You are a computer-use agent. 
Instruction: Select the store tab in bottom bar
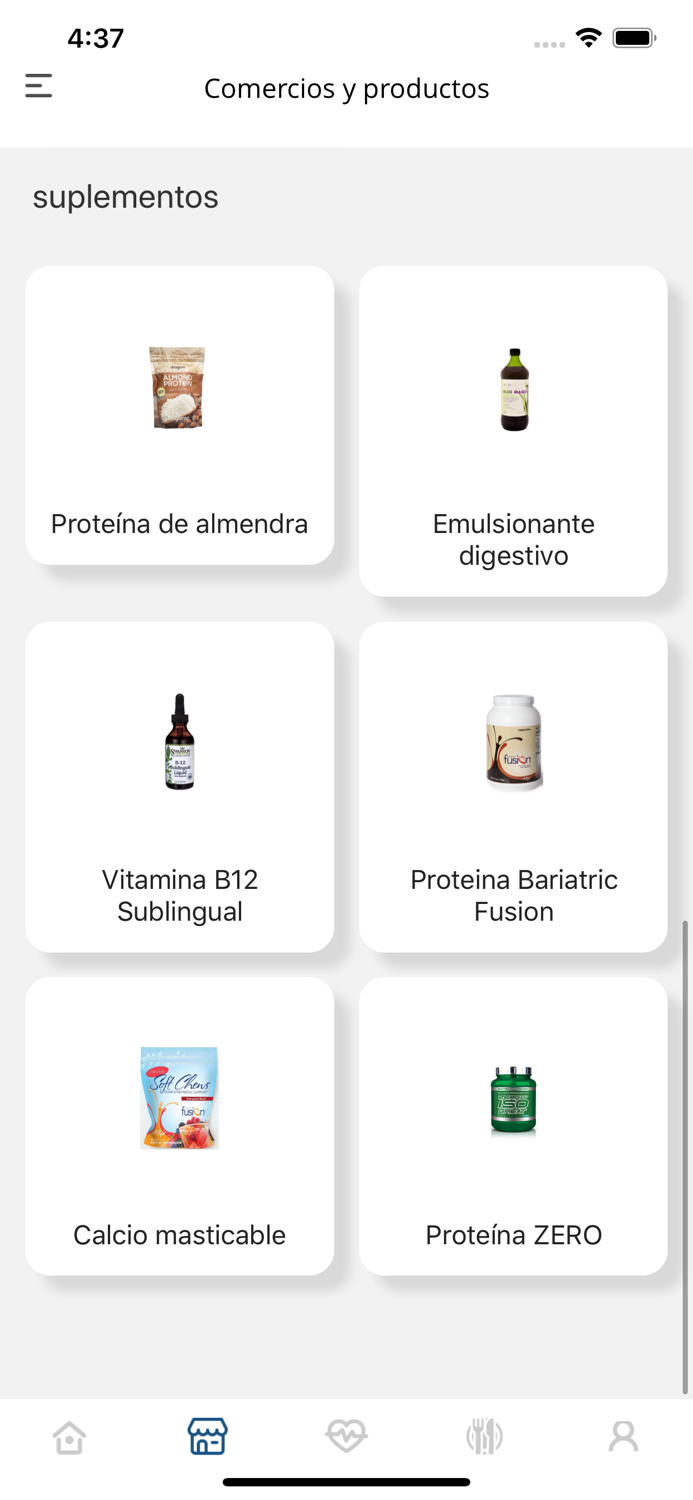[208, 1437]
